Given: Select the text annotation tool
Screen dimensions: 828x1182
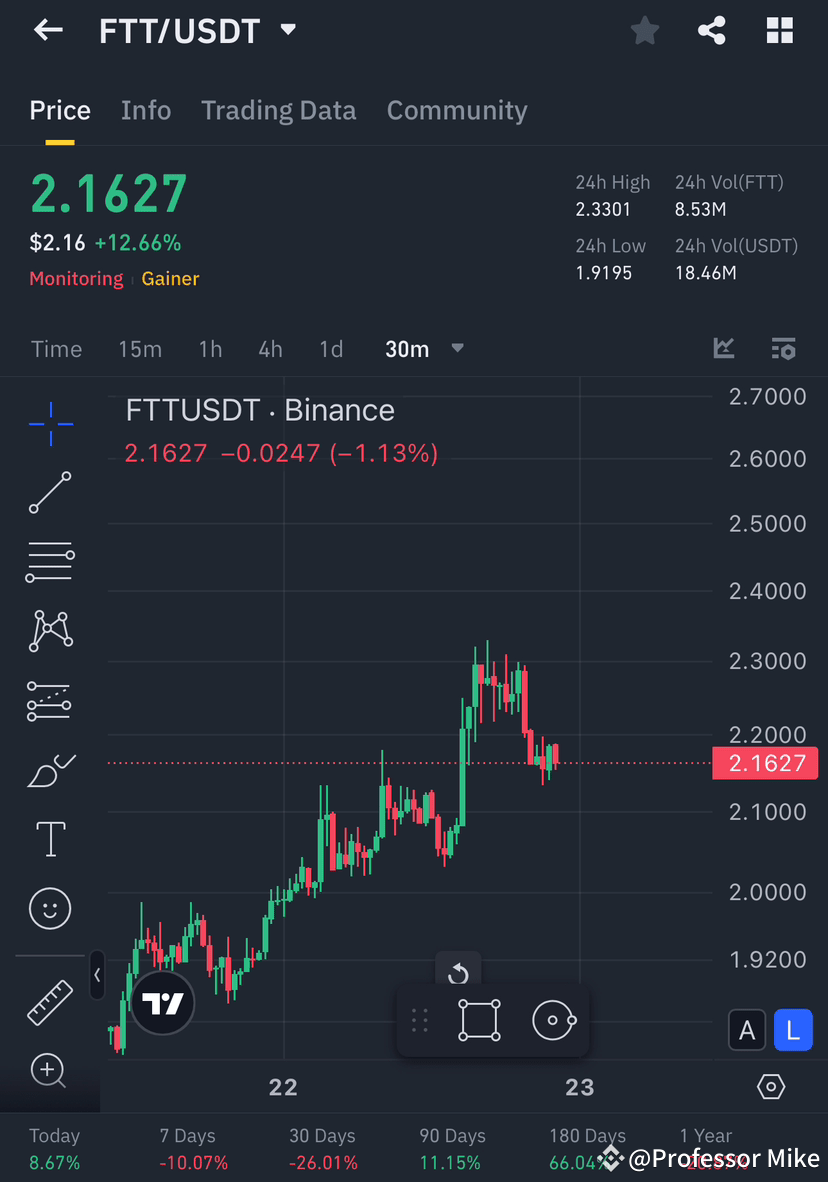Looking at the screenshot, I should (49, 838).
